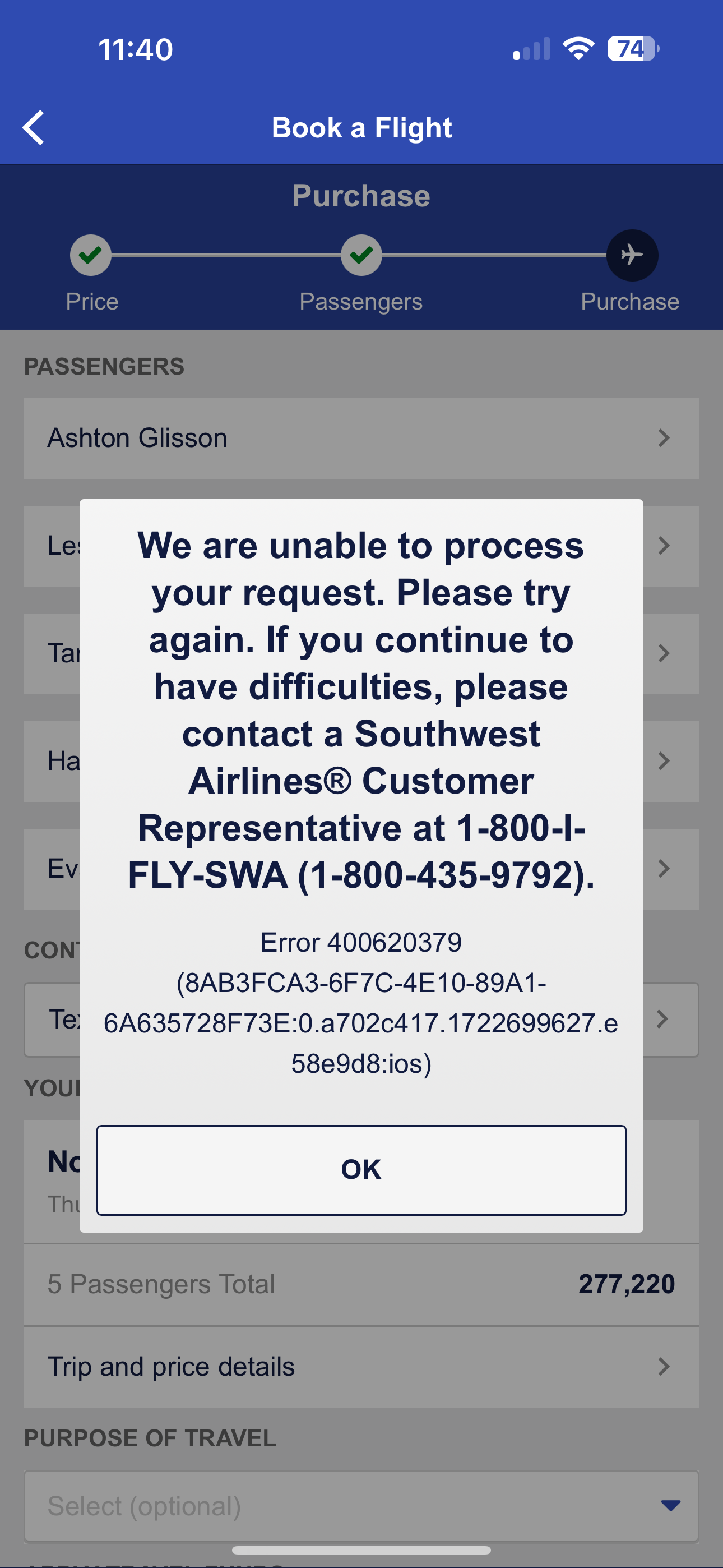Expand Ashton Glisson's passenger details

[x=361, y=437]
